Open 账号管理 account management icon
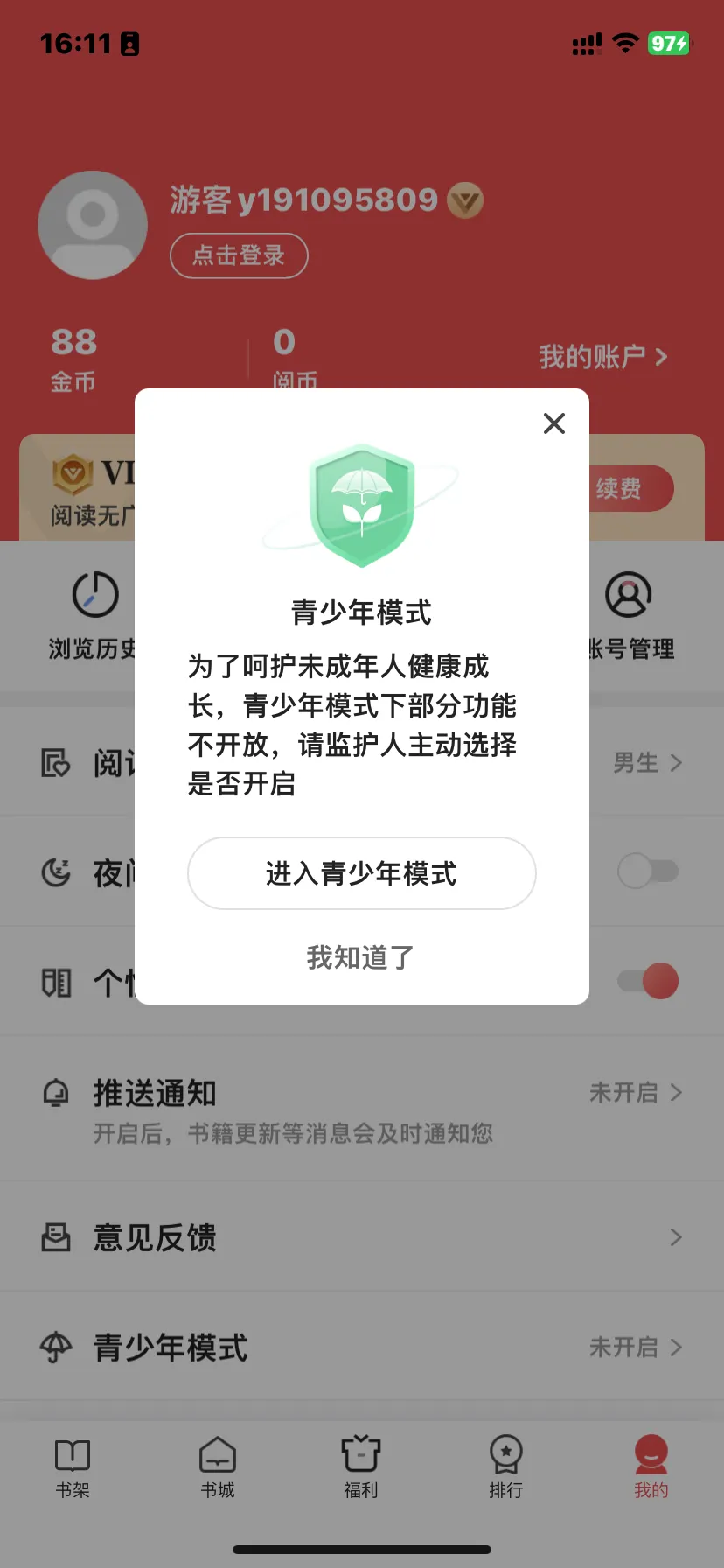This screenshot has width=724, height=1568. coord(627,594)
